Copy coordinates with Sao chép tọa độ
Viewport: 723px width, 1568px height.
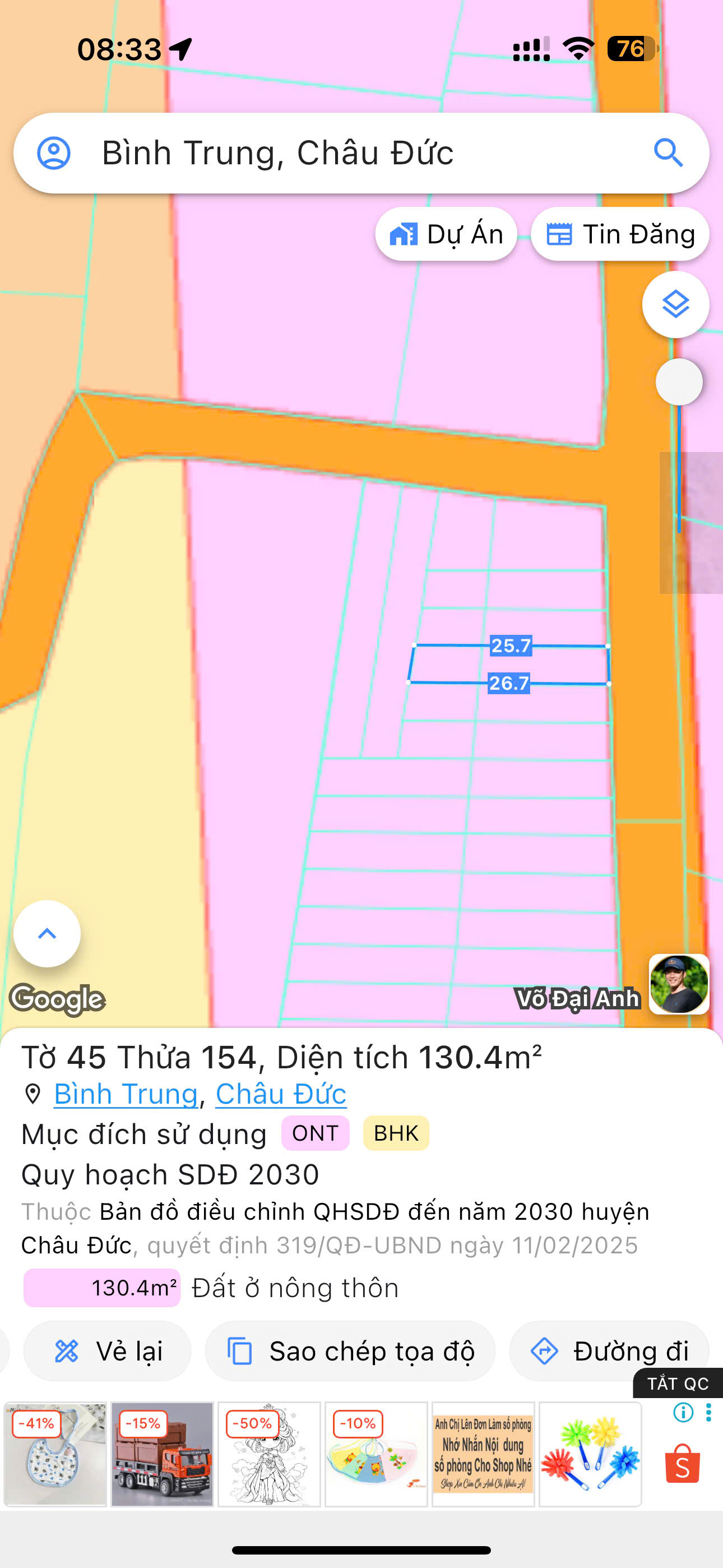tap(350, 1352)
